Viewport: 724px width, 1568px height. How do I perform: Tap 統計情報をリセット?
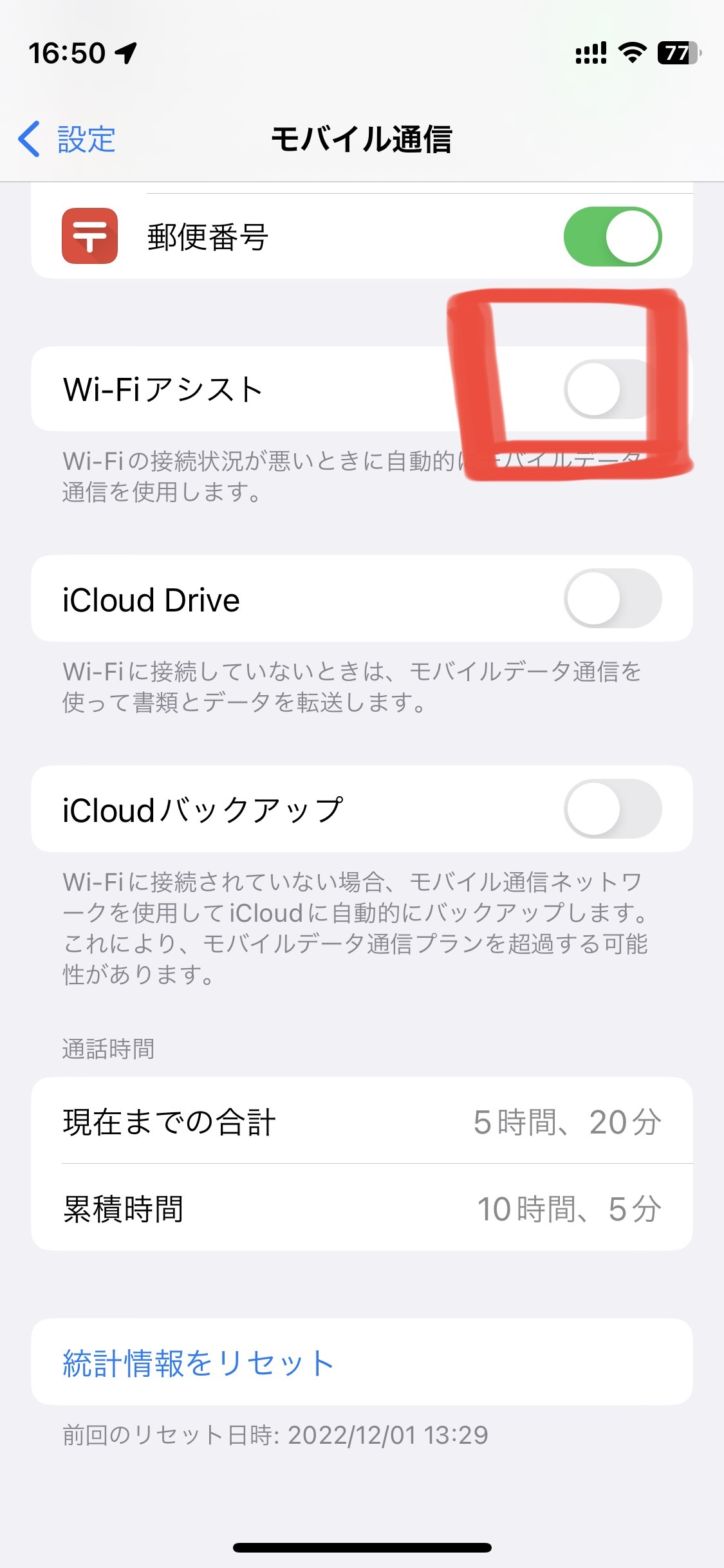pos(198,1362)
